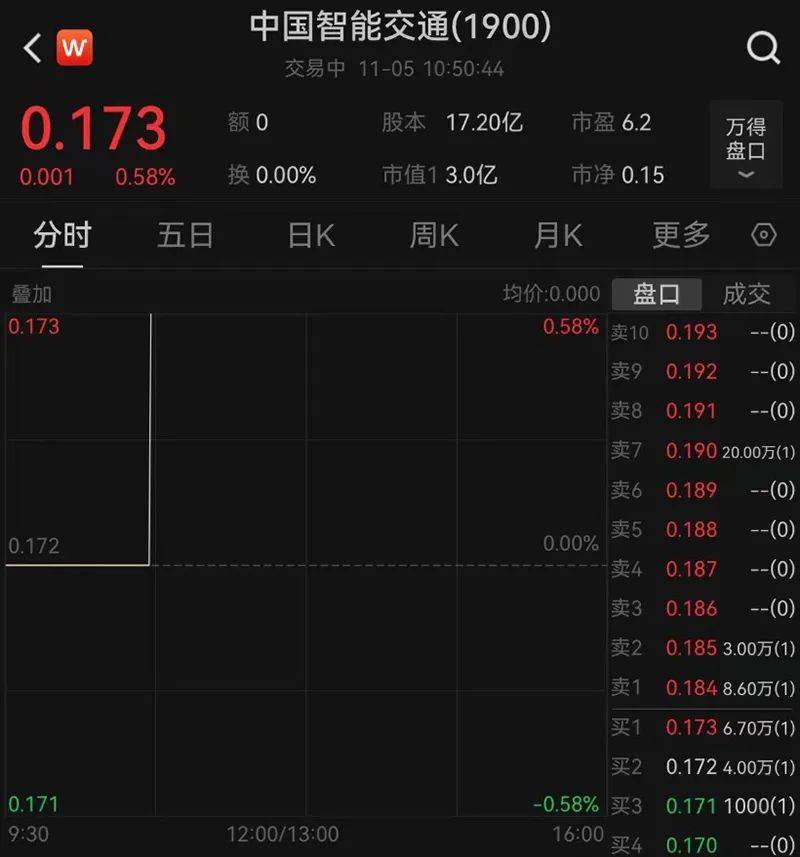Switch to the 分时 intraday tab
The image size is (800, 857).
[62, 235]
